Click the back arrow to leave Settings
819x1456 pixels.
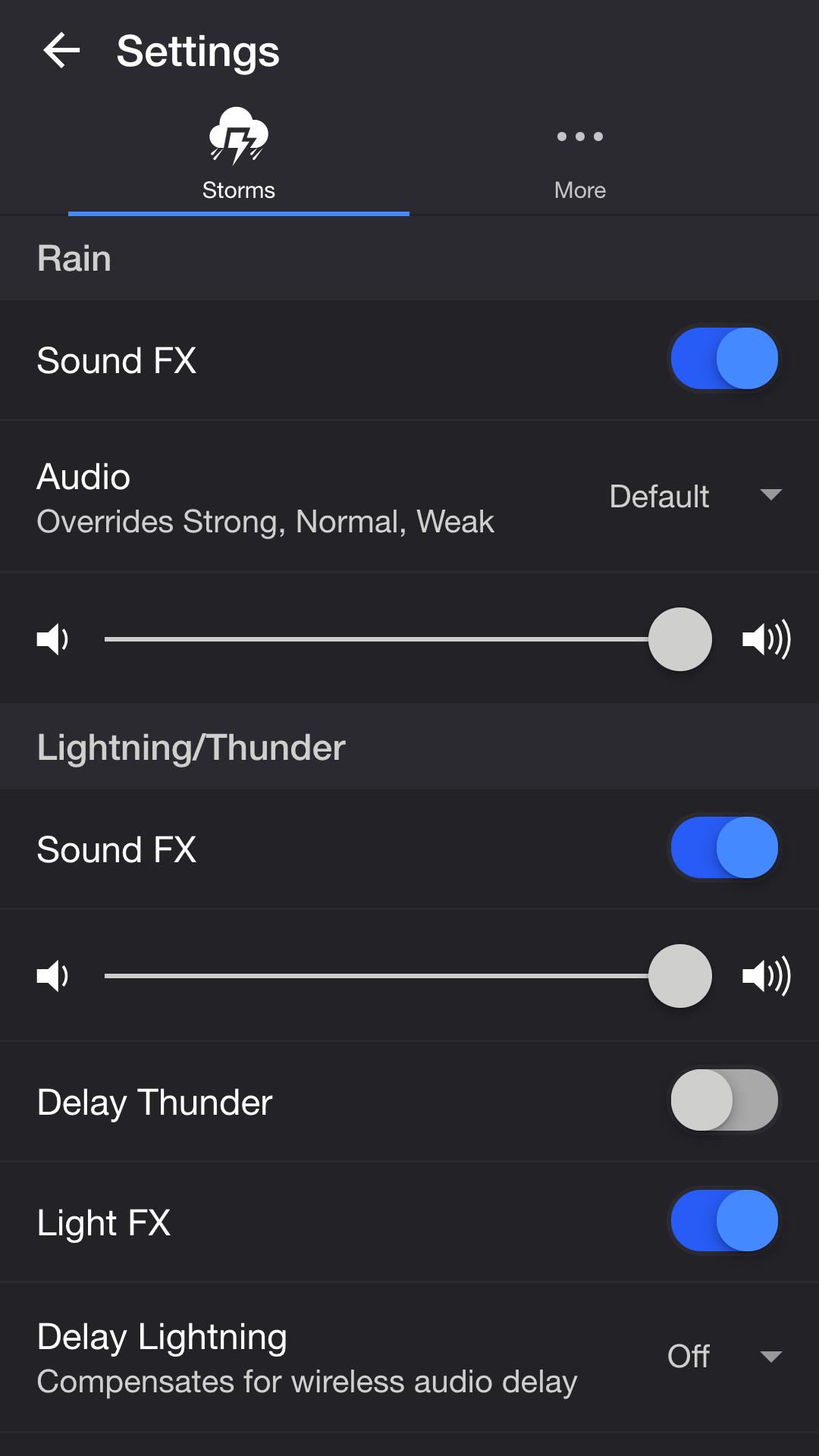(x=61, y=52)
